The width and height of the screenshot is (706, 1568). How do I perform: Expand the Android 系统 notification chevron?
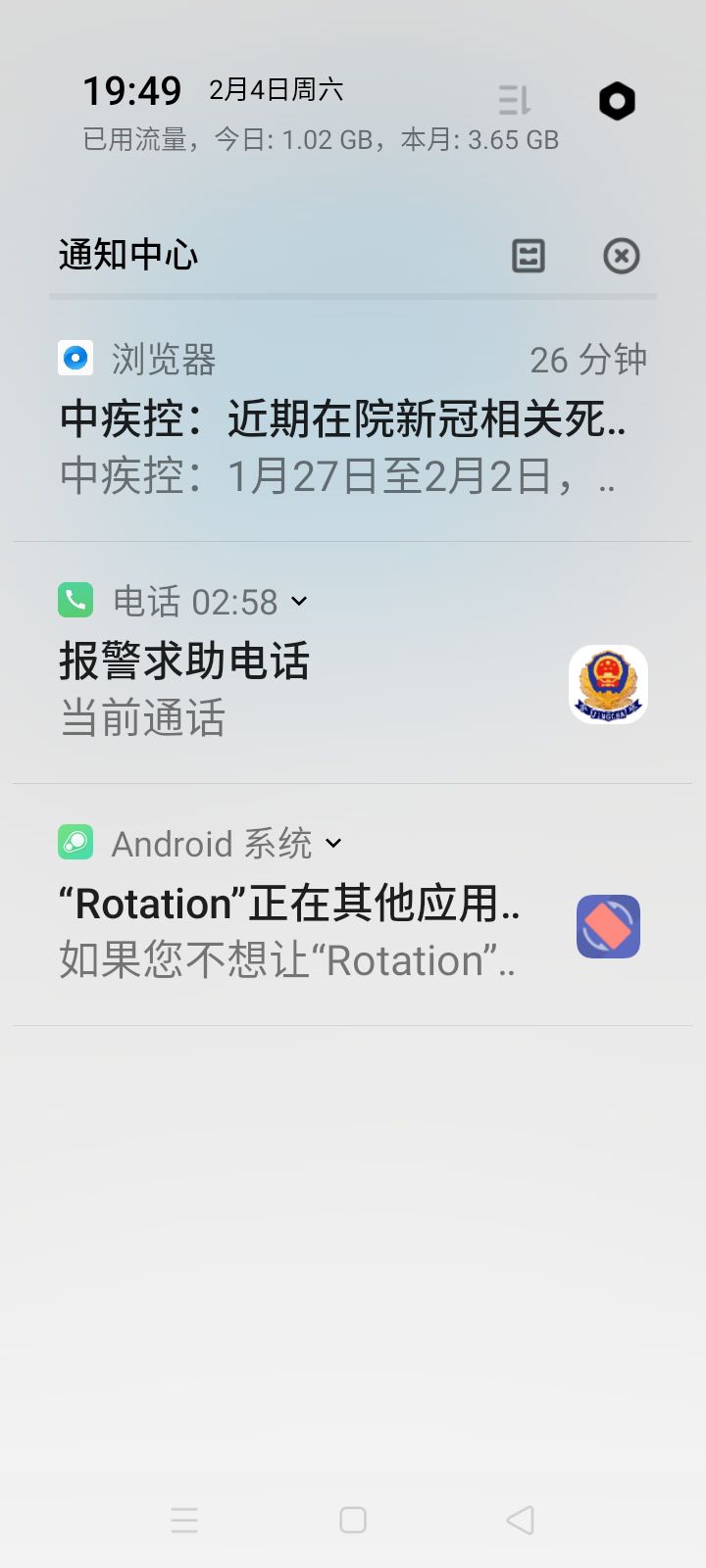click(333, 843)
